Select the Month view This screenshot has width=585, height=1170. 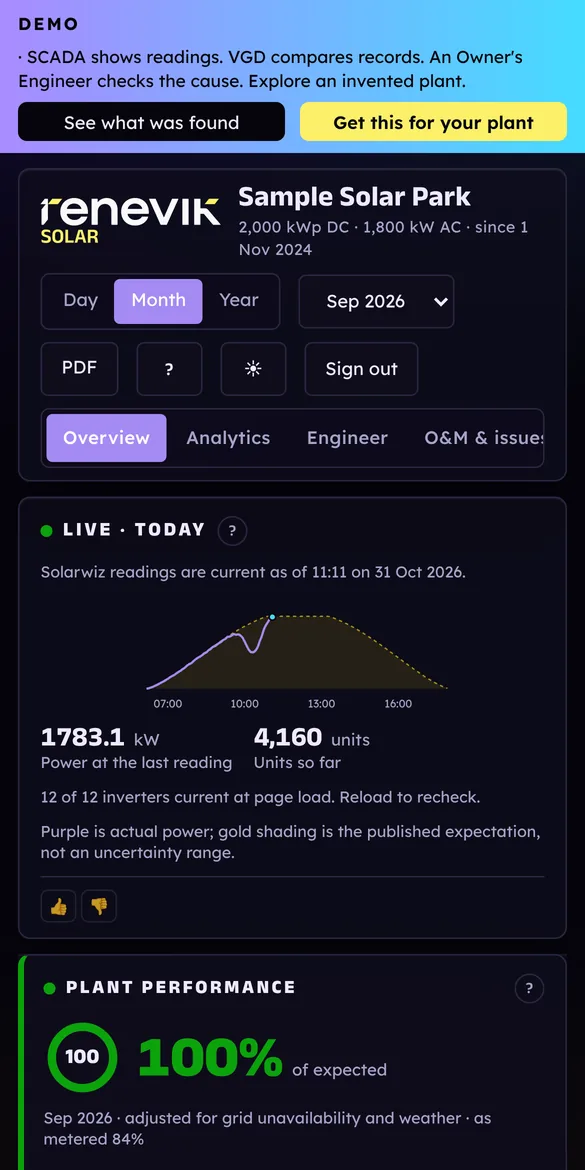(158, 301)
